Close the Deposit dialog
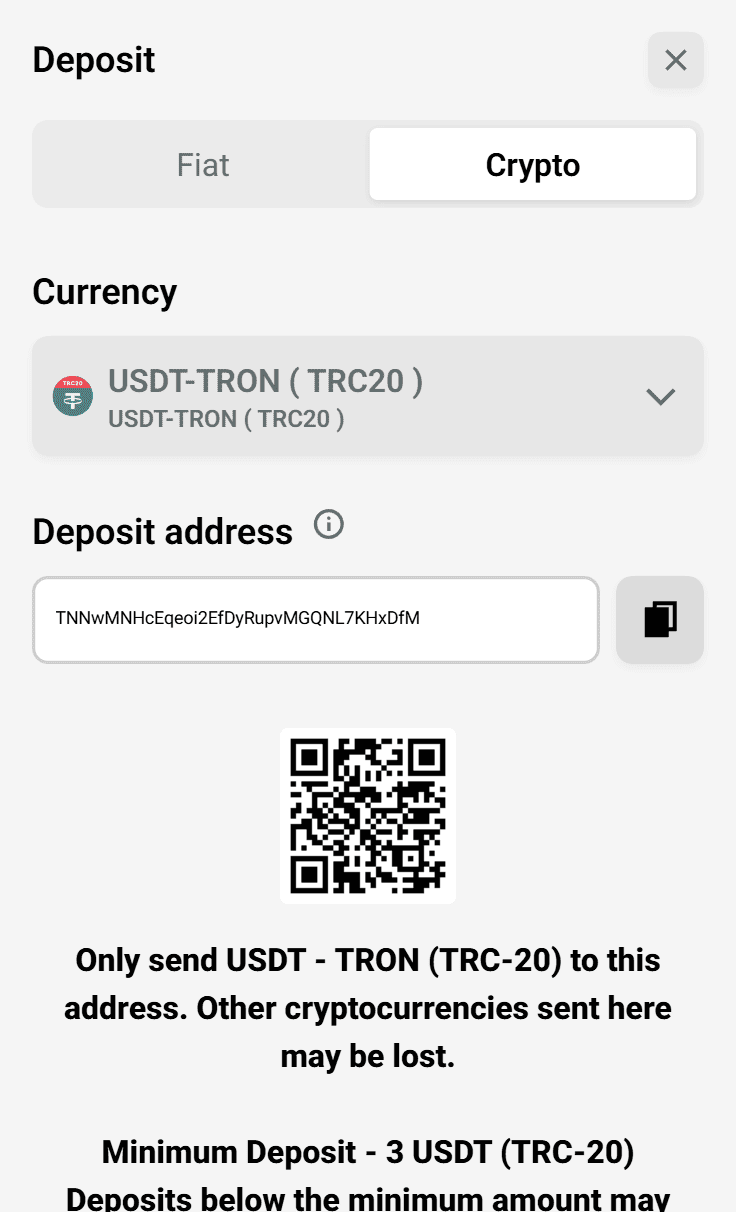 (x=676, y=60)
